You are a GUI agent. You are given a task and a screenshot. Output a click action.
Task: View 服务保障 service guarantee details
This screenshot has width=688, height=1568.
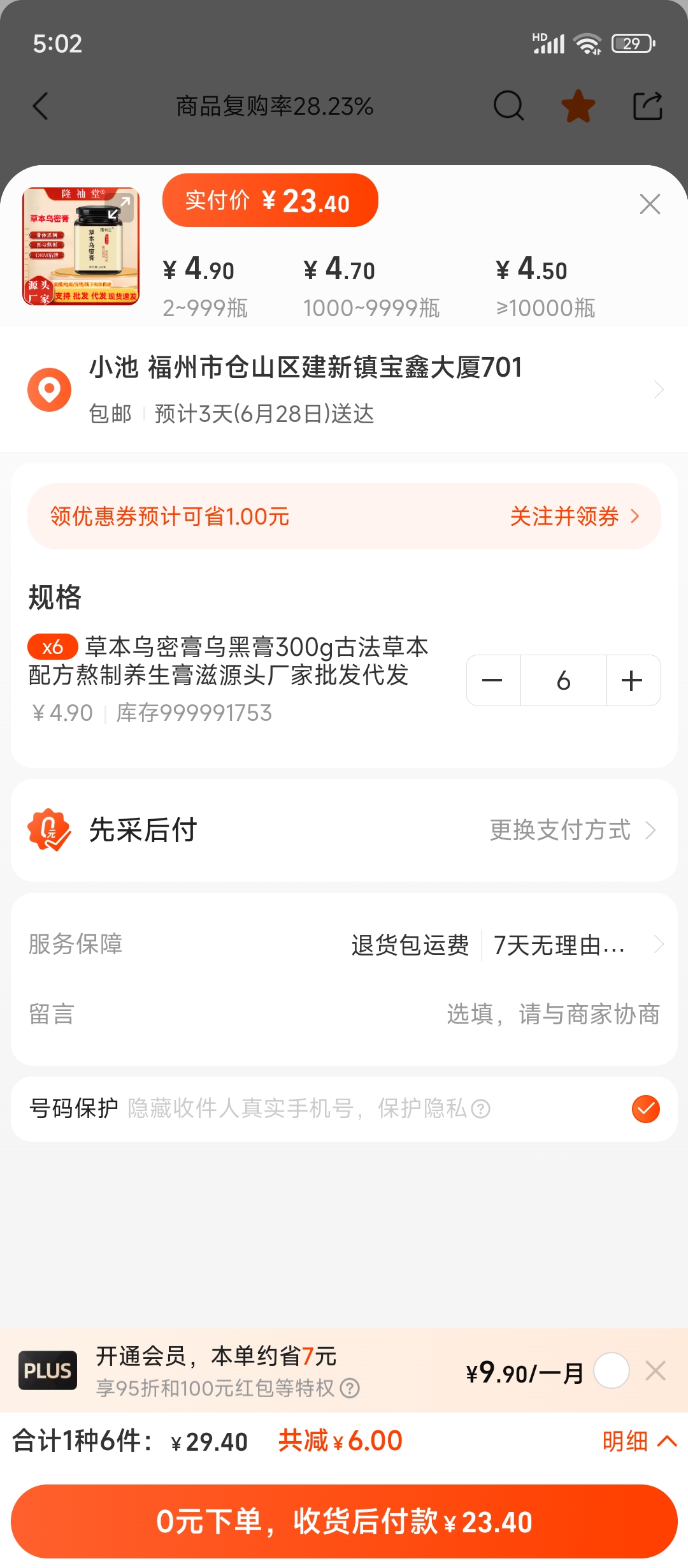503,945
